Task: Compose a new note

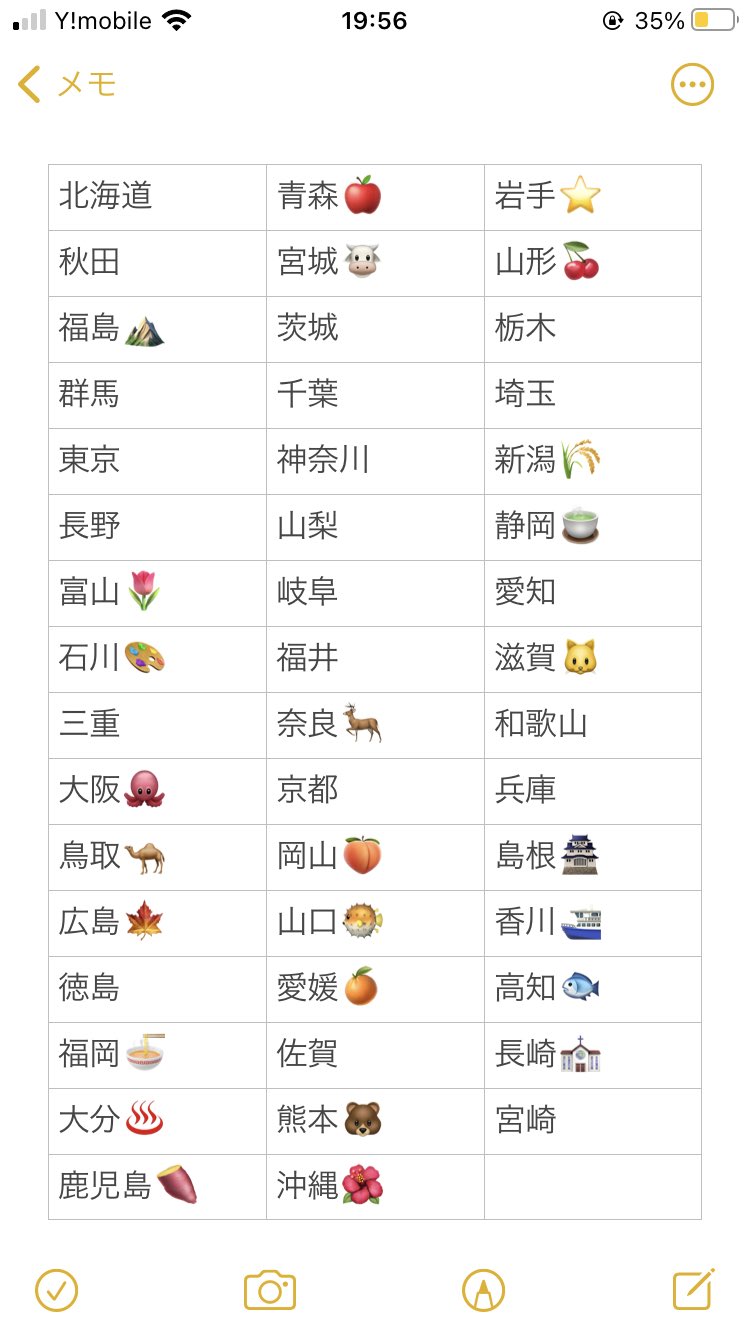Action: pos(693,1290)
